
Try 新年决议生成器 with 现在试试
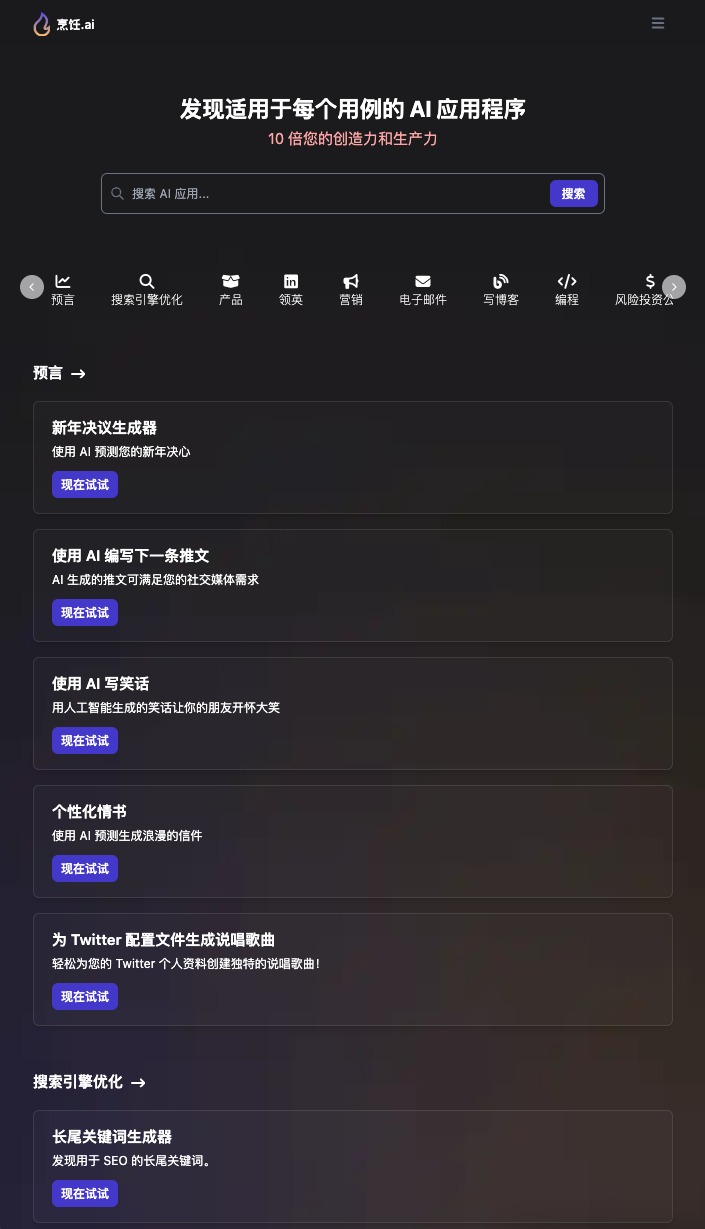coord(85,485)
